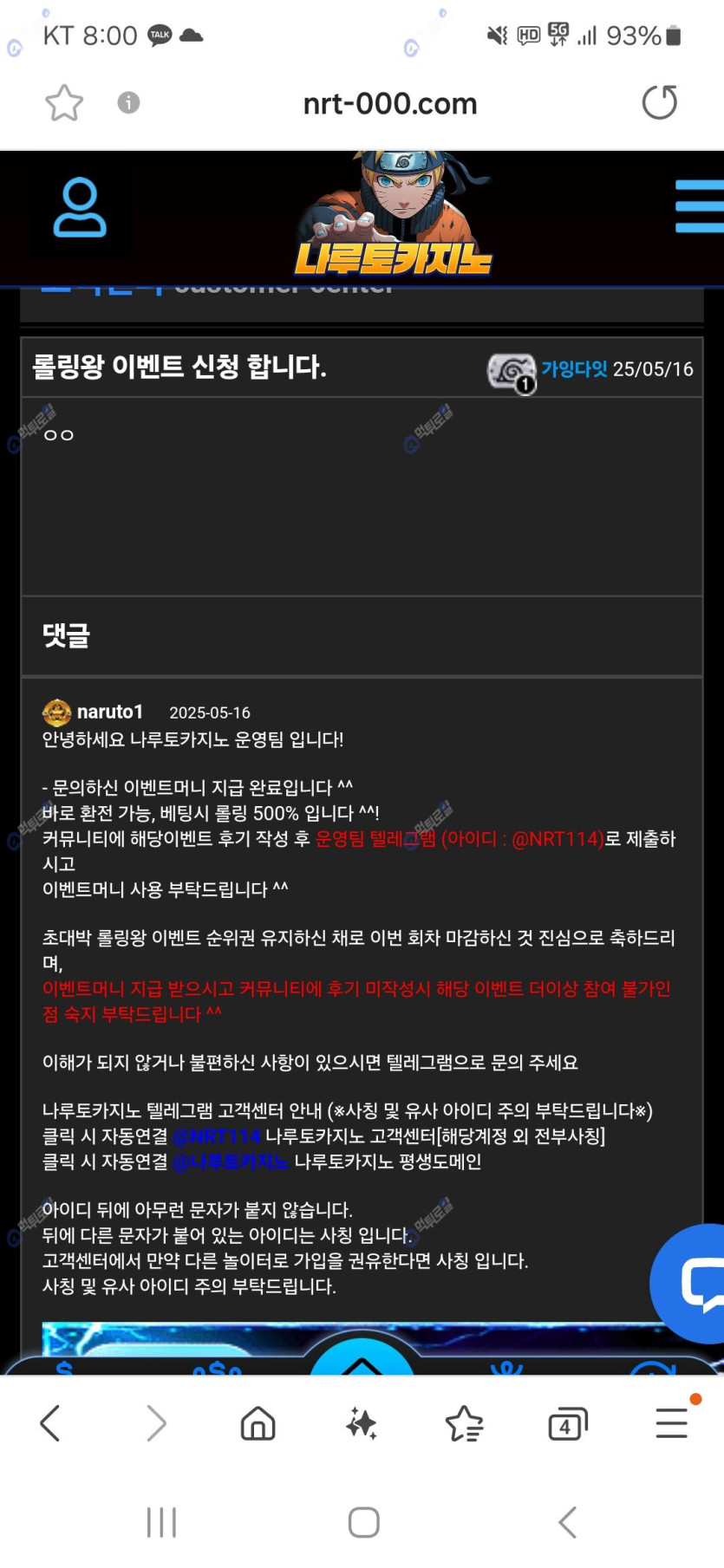Open the browser tools menu
The height and width of the screenshot is (1568, 724).
tap(671, 1422)
